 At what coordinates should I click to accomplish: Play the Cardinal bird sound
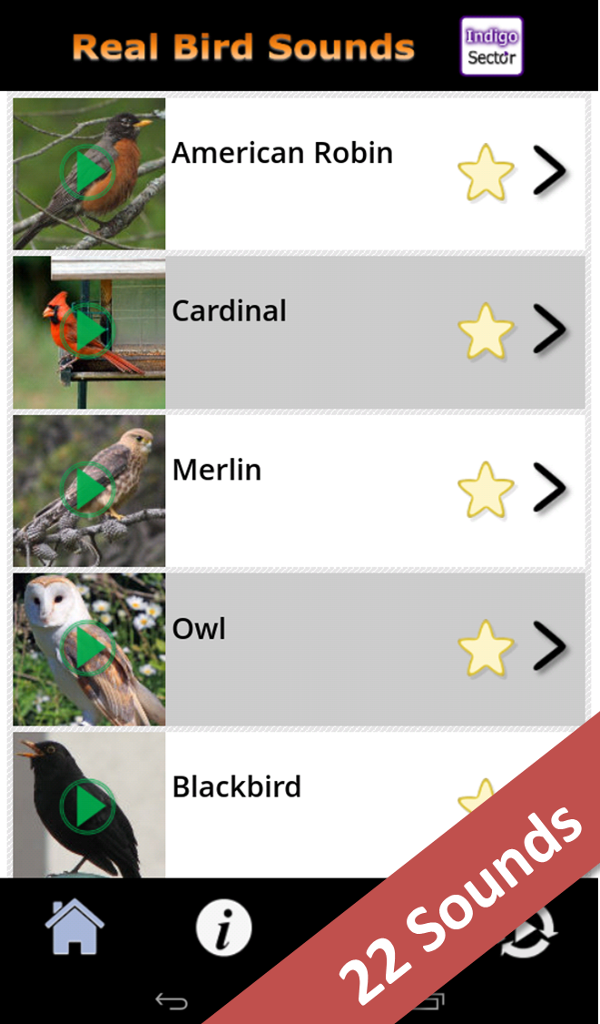click(x=90, y=331)
